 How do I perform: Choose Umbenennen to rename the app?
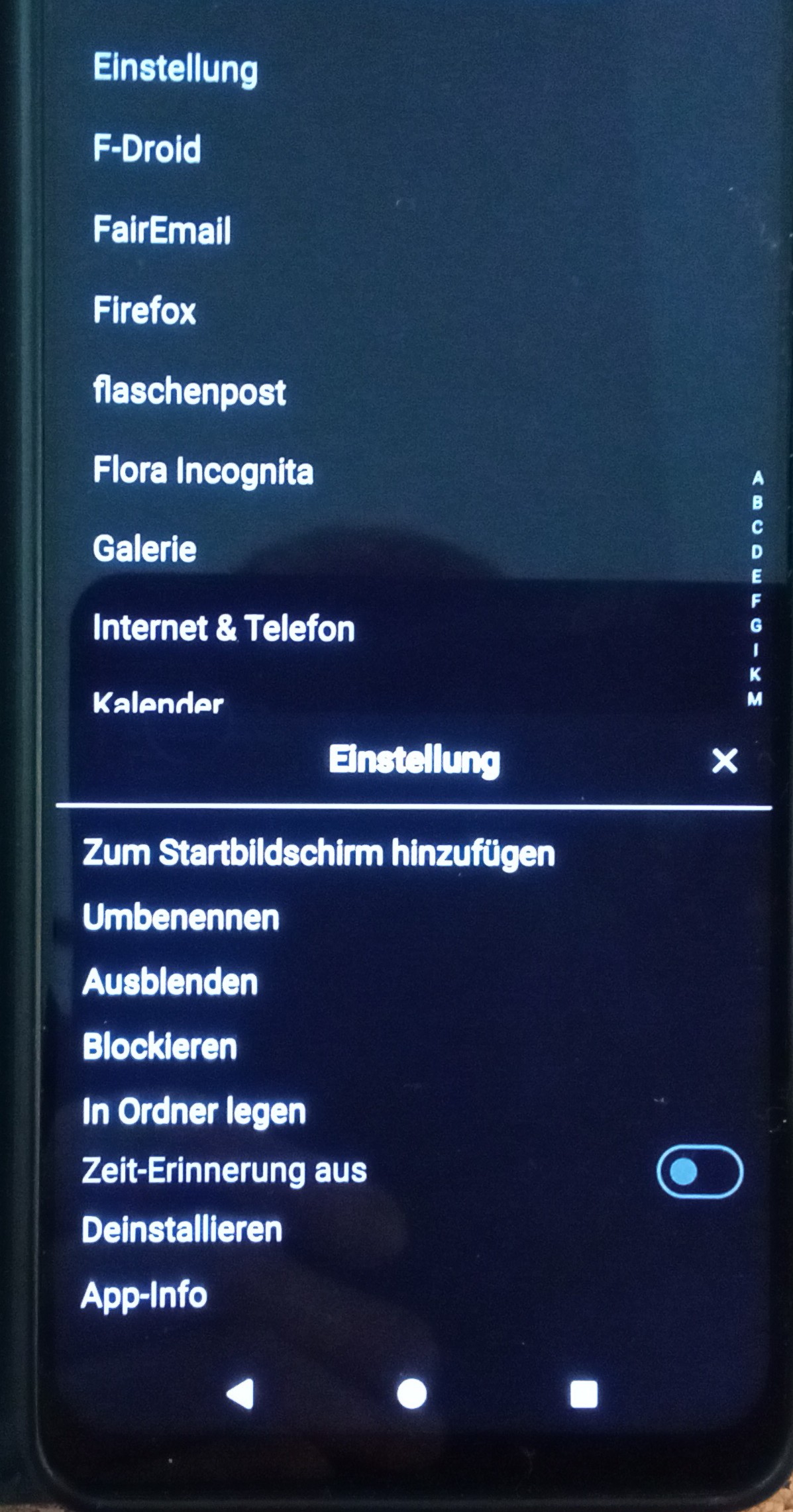tap(181, 918)
